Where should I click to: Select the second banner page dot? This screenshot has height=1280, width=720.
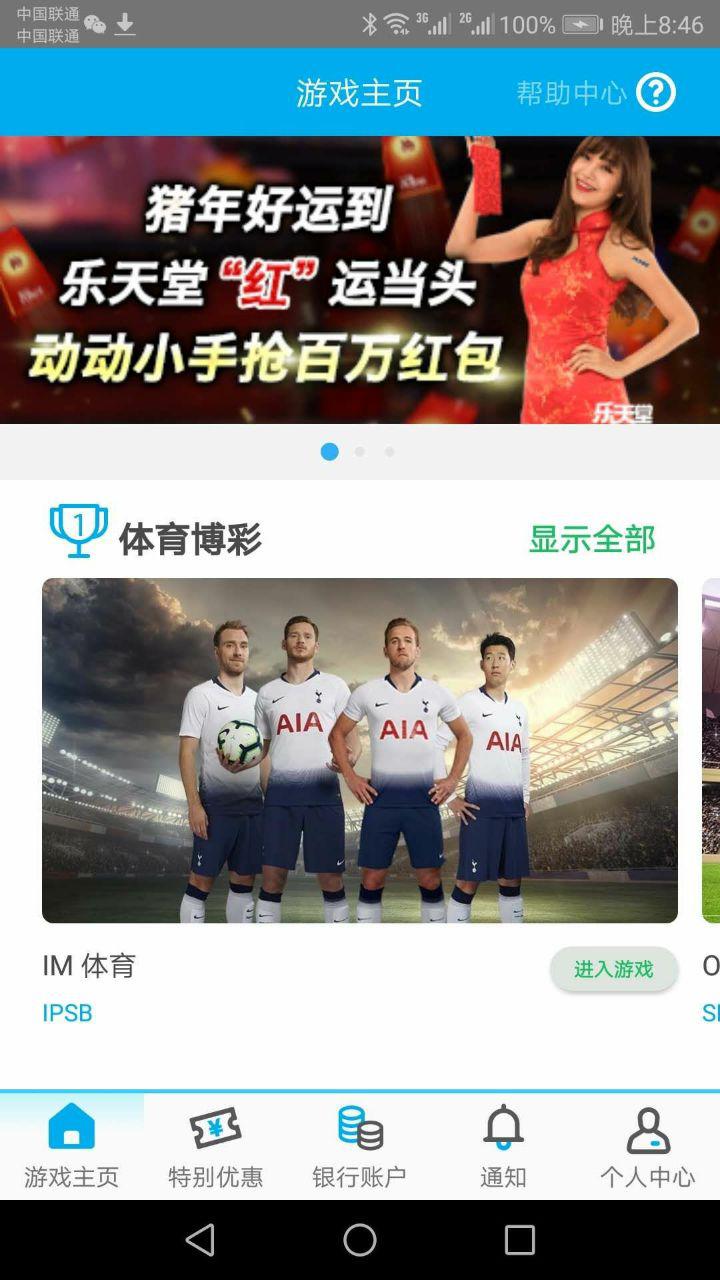(360, 452)
